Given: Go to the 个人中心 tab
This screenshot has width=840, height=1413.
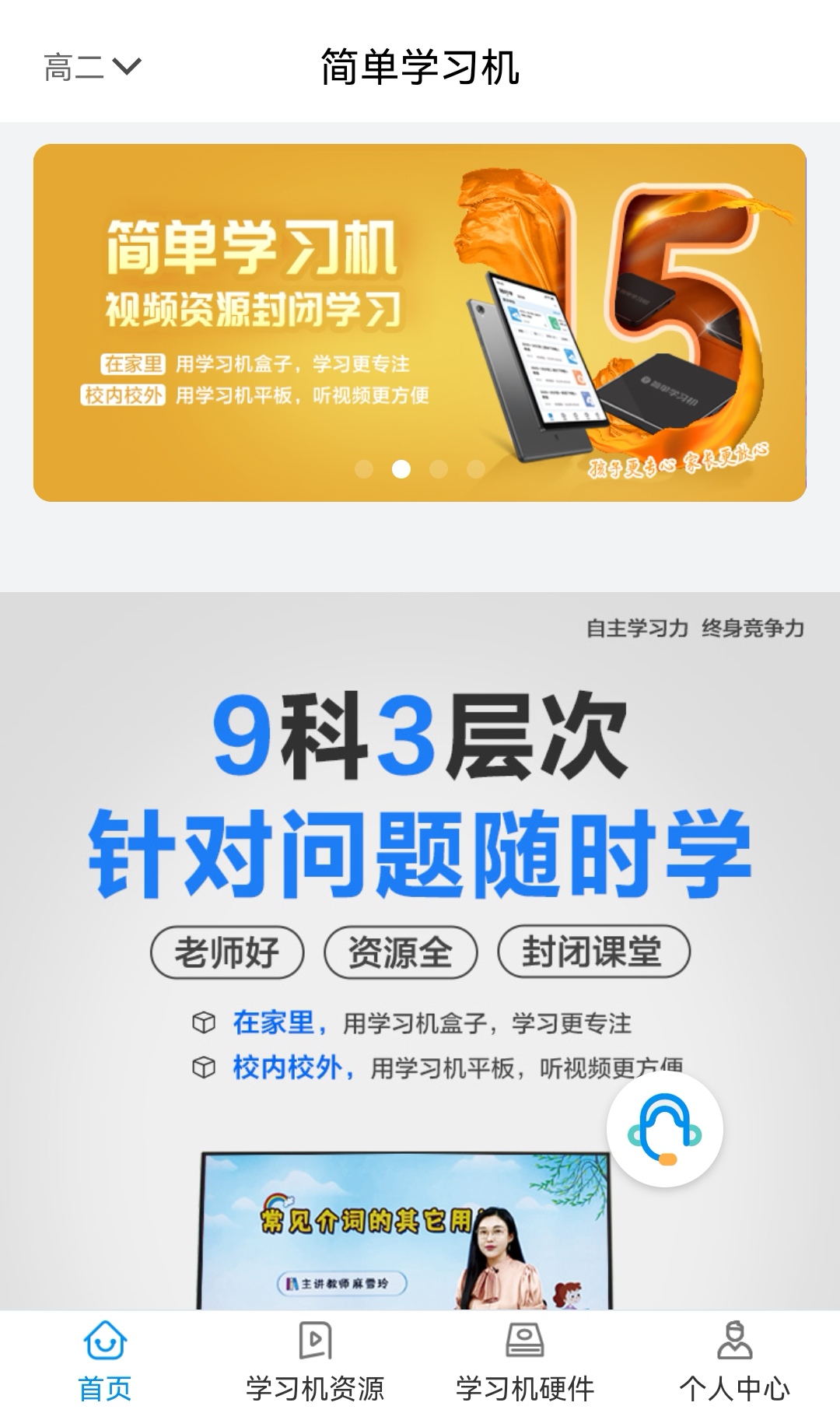Looking at the screenshot, I should (734, 1362).
